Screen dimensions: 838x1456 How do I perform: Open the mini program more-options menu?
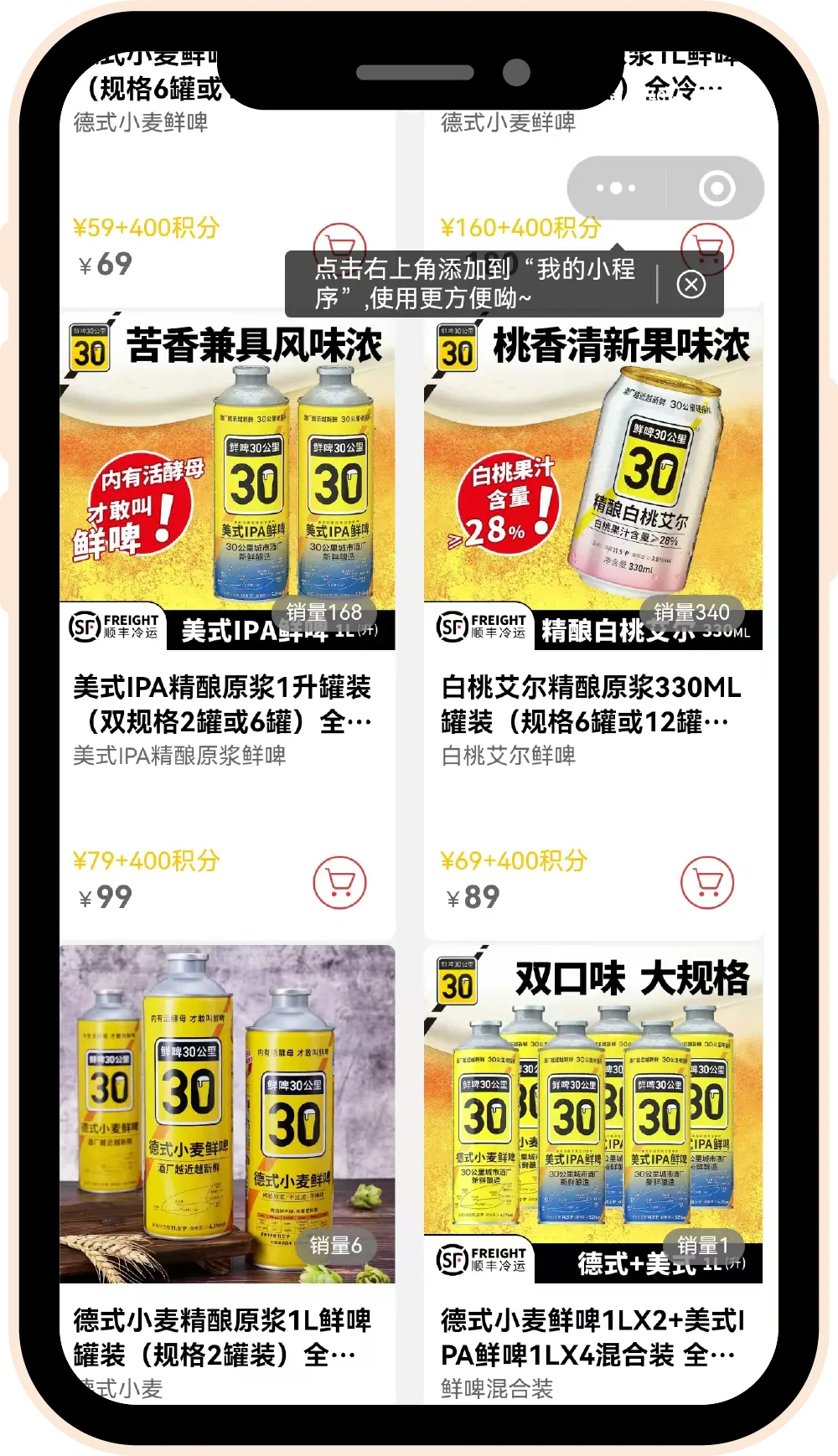[617, 188]
